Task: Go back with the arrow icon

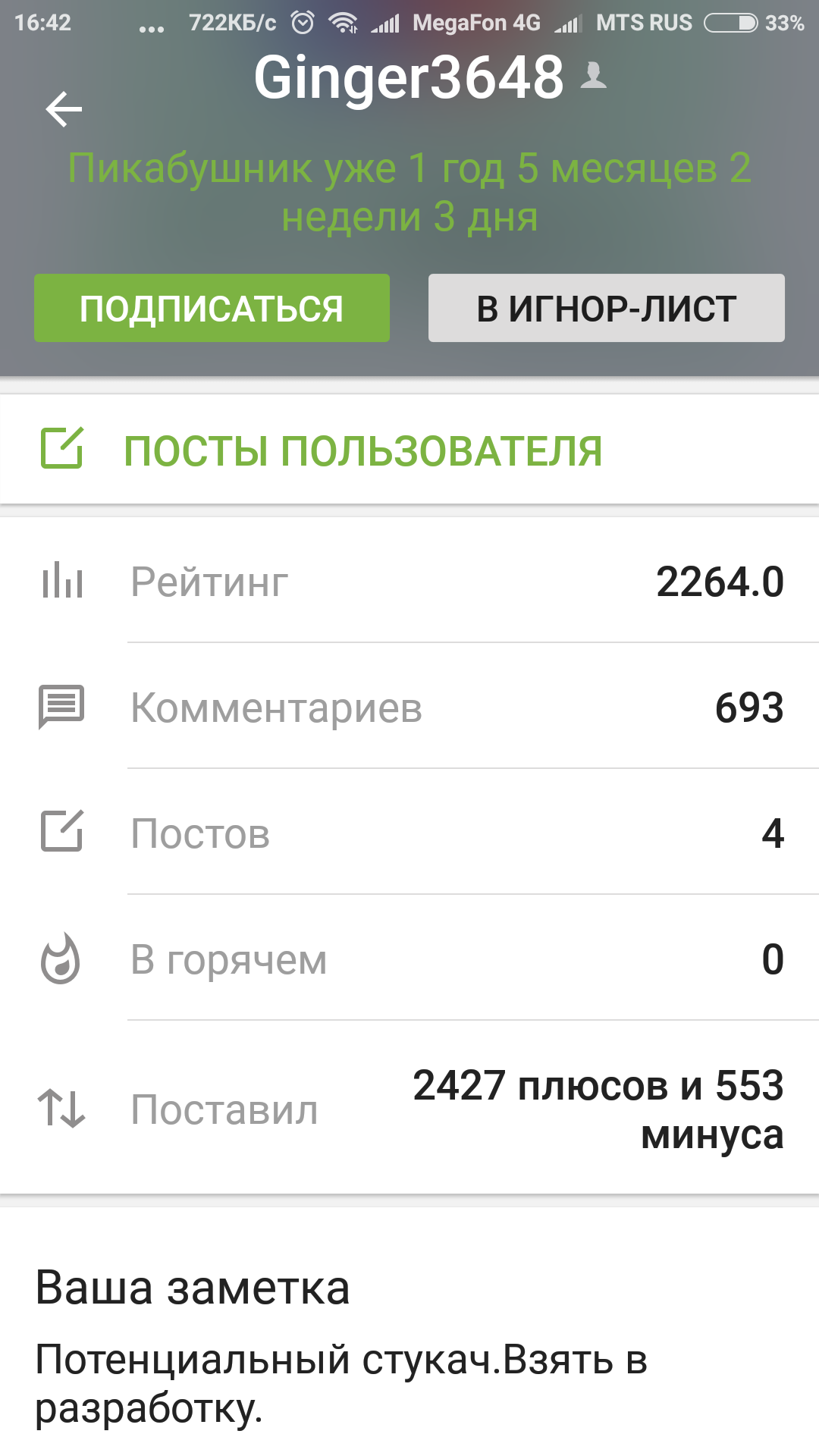Action: 64,109
